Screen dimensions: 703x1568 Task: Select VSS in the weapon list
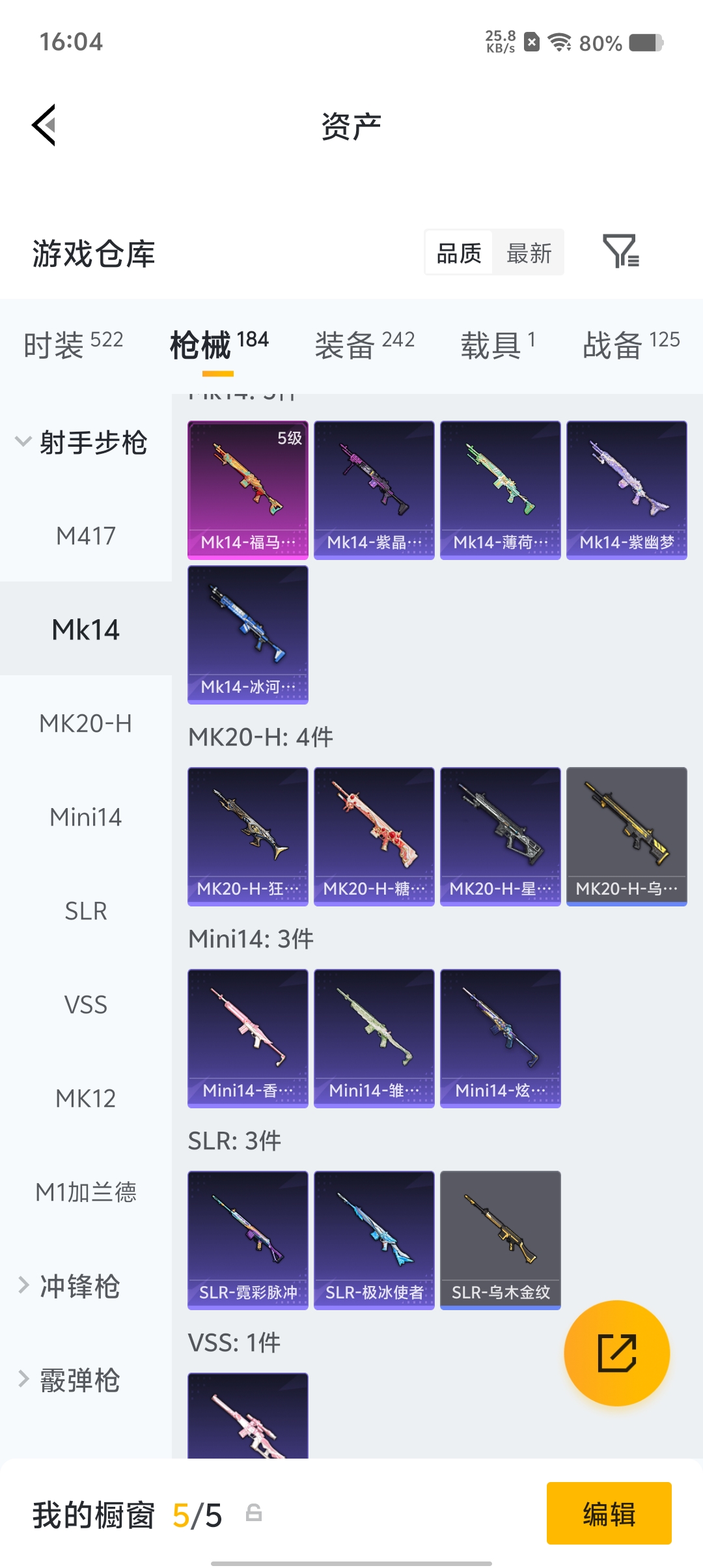(85, 1005)
